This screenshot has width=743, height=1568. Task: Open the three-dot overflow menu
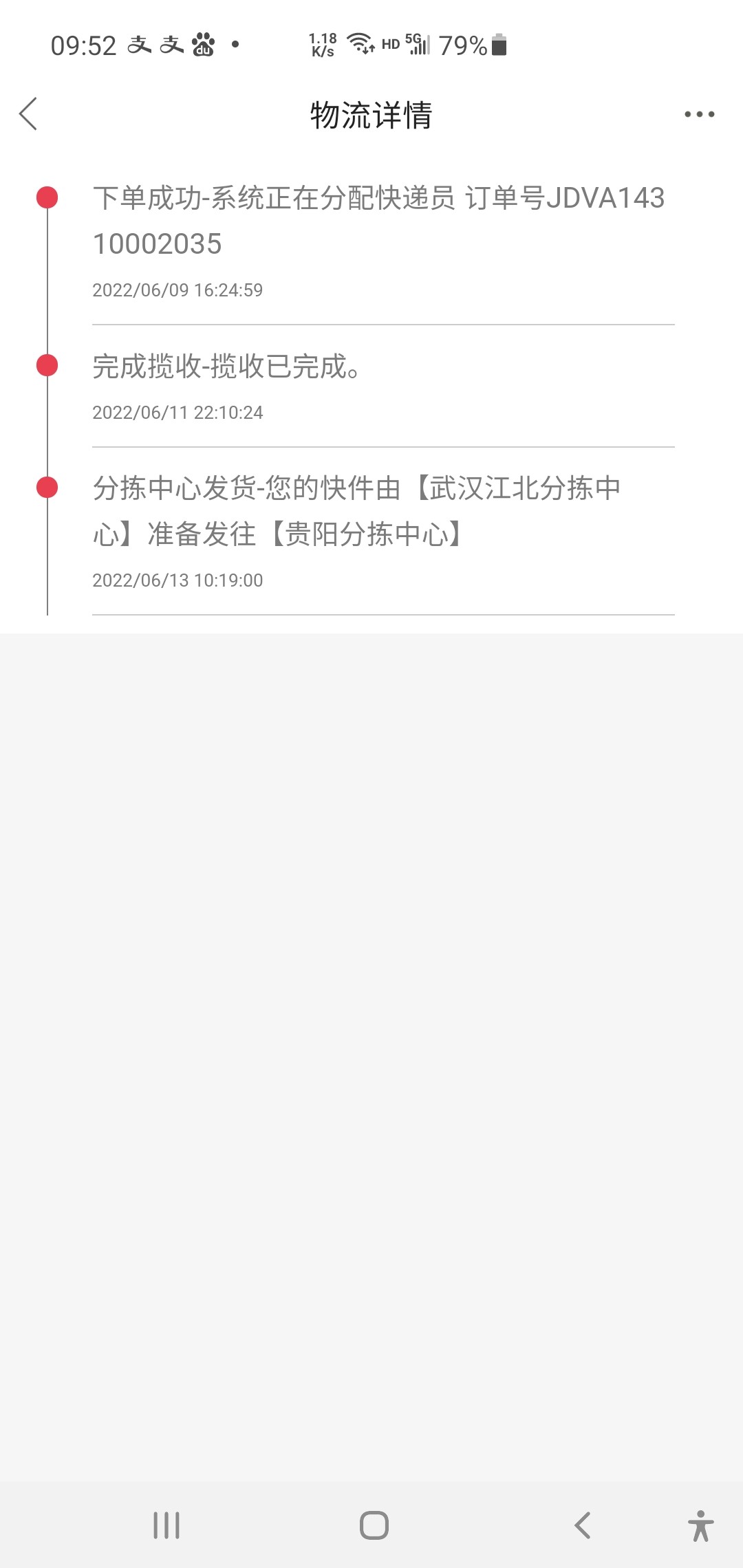[x=699, y=114]
